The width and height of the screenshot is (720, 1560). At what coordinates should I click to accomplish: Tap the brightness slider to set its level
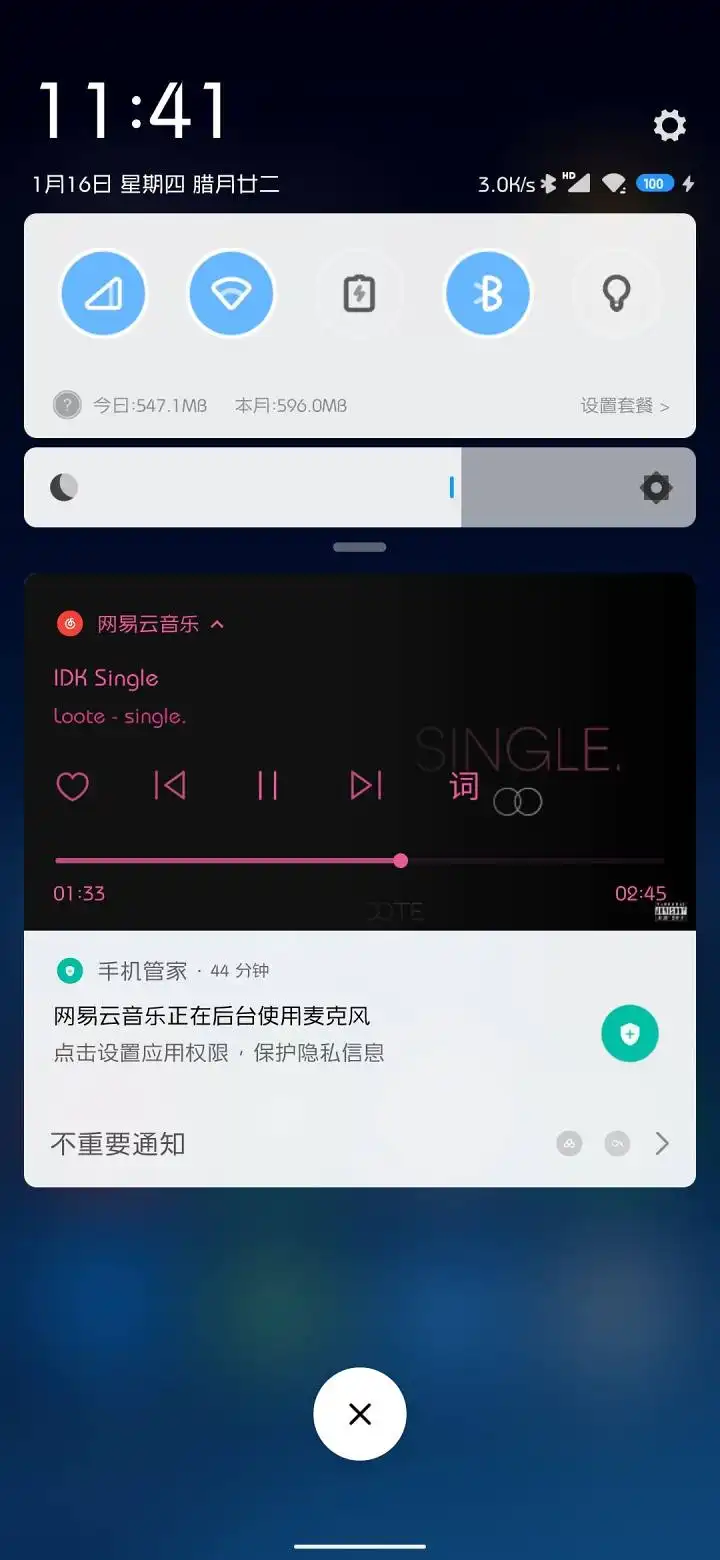pyautogui.click(x=300, y=488)
